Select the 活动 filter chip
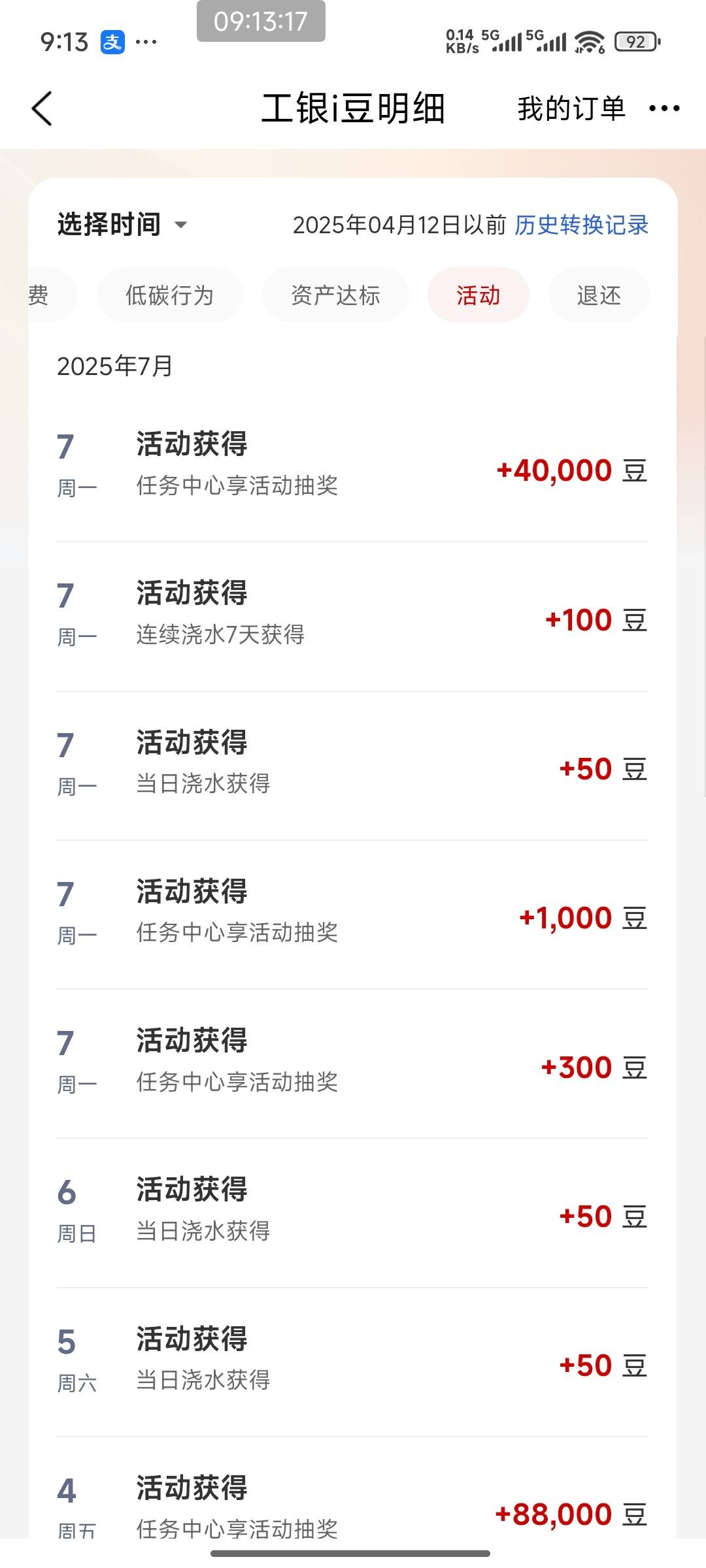Screen dimensions: 706x1568 (x=479, y=295)
